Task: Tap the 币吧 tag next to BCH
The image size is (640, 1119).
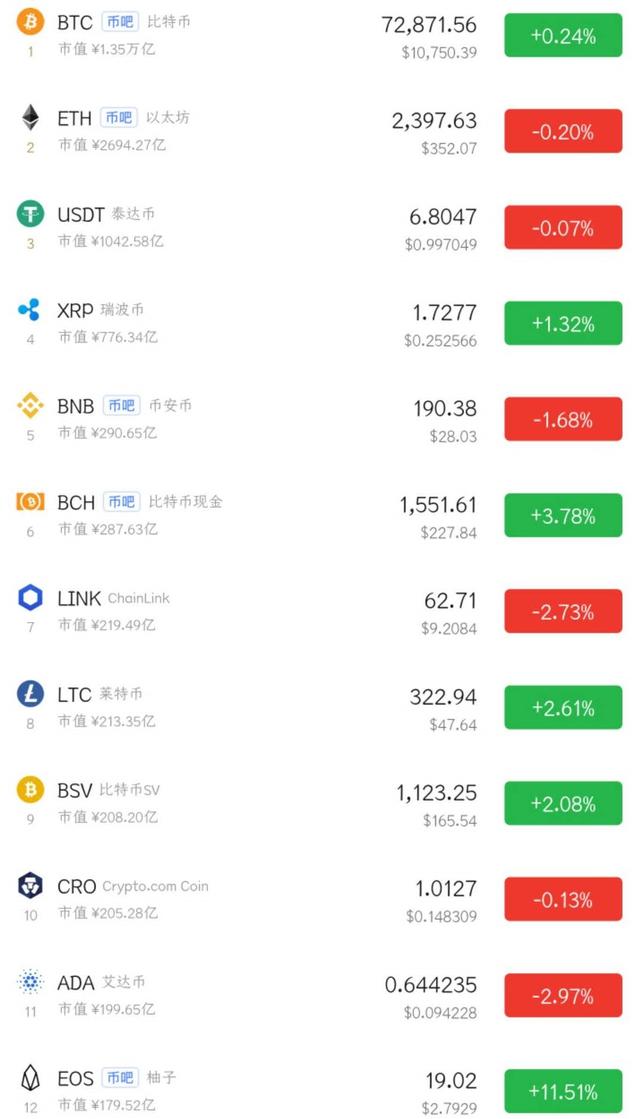Action: 122,502
